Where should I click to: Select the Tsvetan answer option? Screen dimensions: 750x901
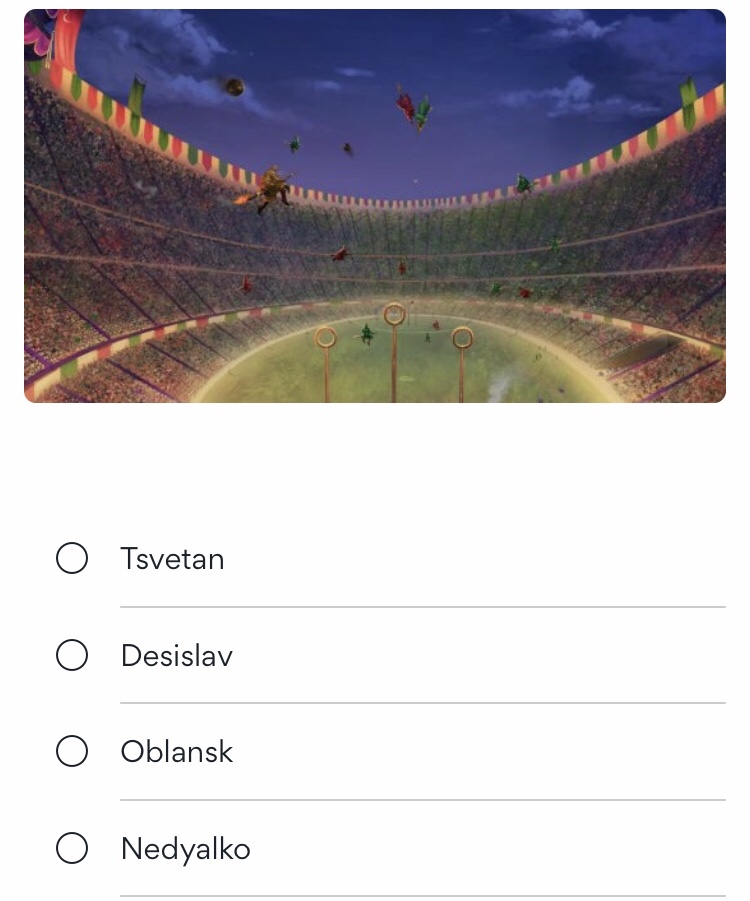(x=72, y=558)
